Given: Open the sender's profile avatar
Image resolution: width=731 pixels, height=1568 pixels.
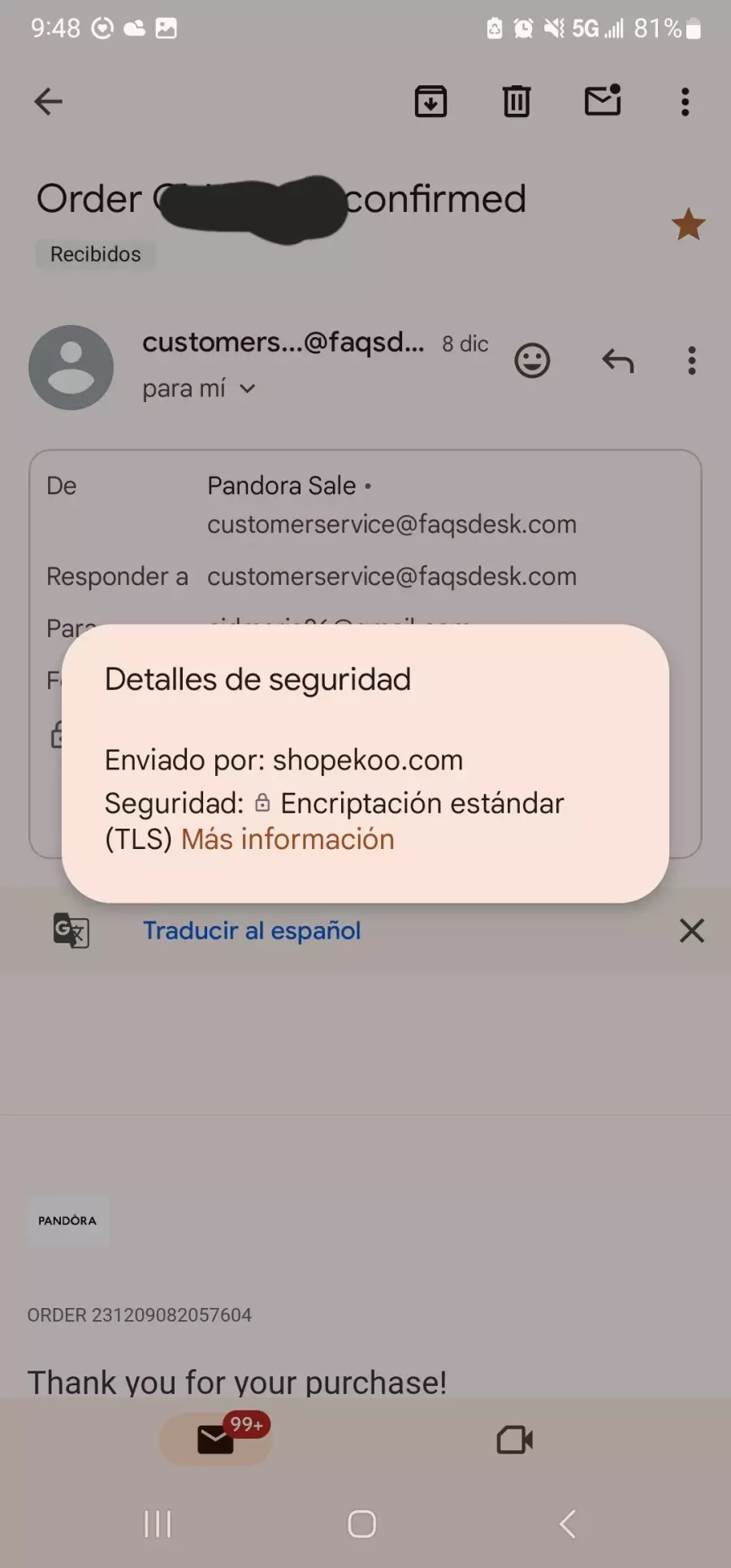Looking at the screenshot, I should (x=71, y=367).
